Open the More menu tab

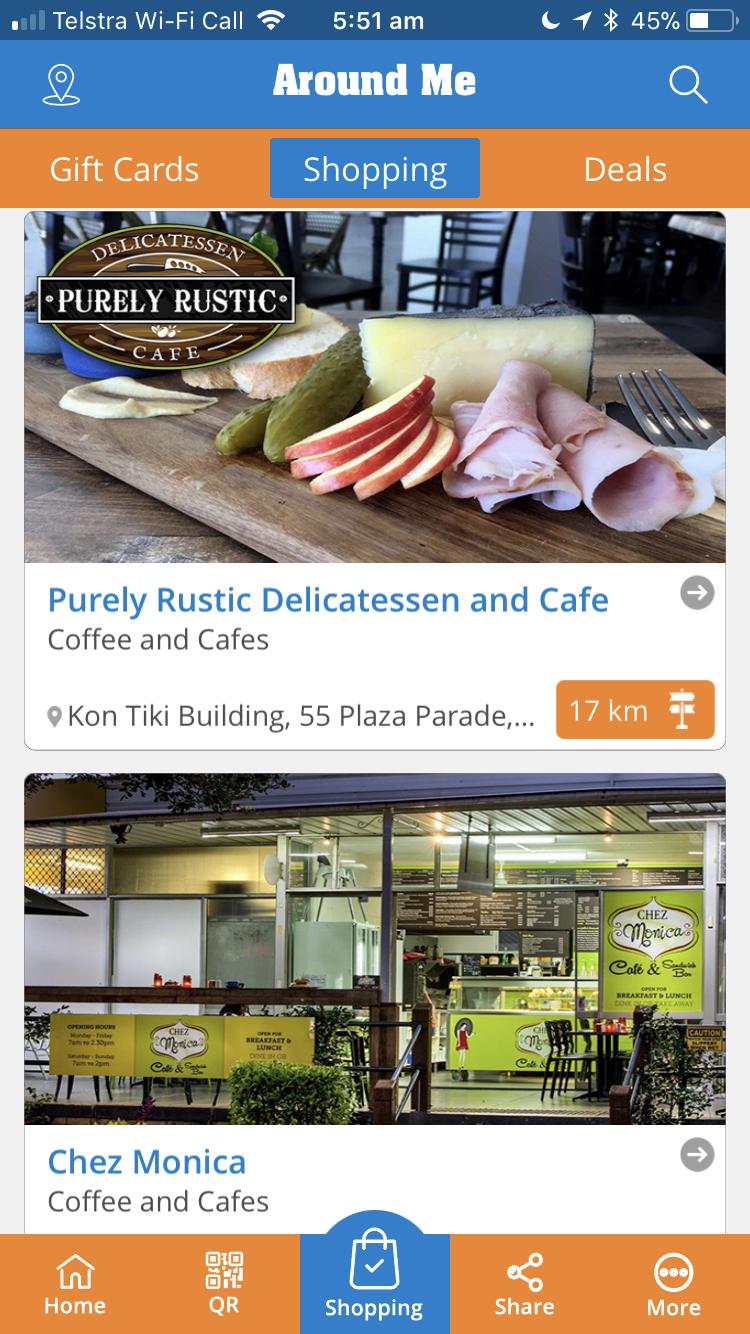pos(673,1285)
